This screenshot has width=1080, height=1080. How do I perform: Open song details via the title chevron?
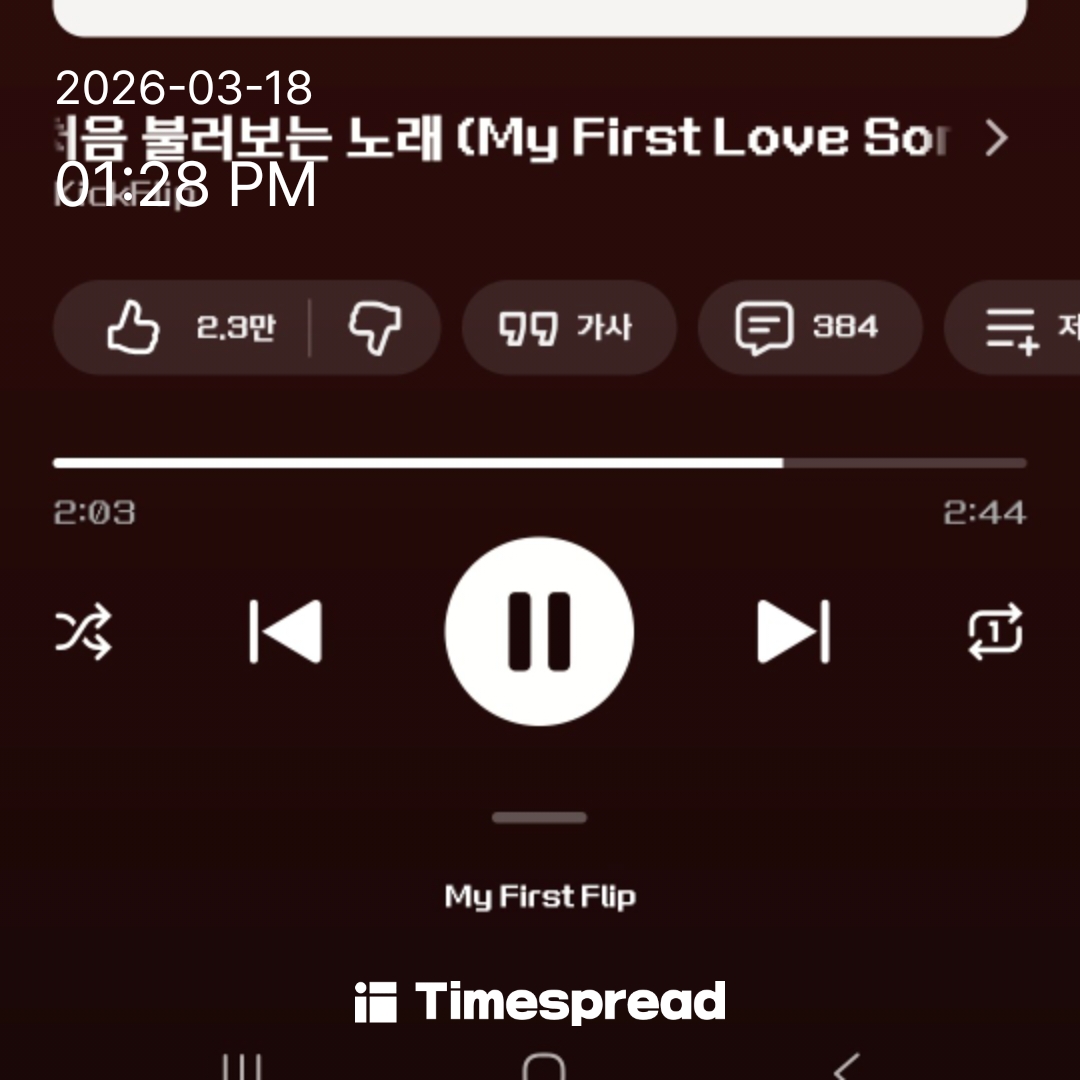click(x=996, y=139)
